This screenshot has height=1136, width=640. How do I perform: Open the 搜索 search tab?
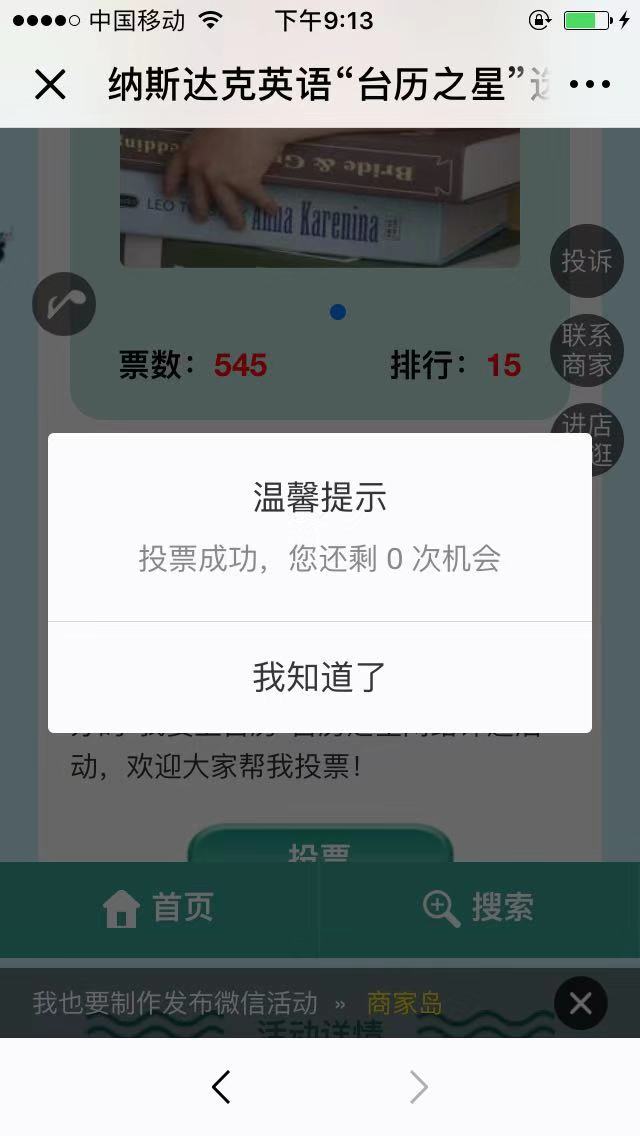(479, 908)
